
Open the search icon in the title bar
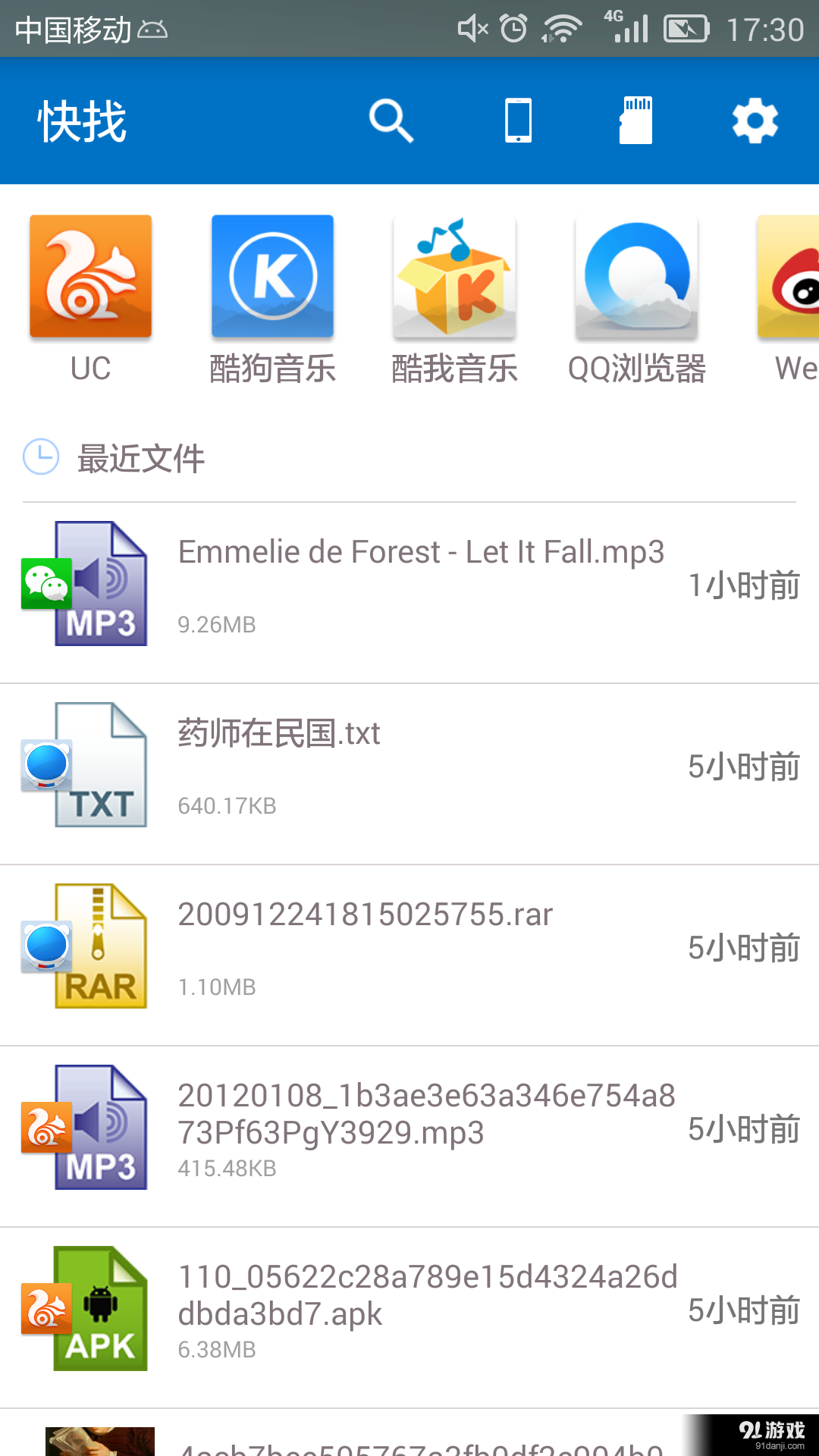coord(391,120)
